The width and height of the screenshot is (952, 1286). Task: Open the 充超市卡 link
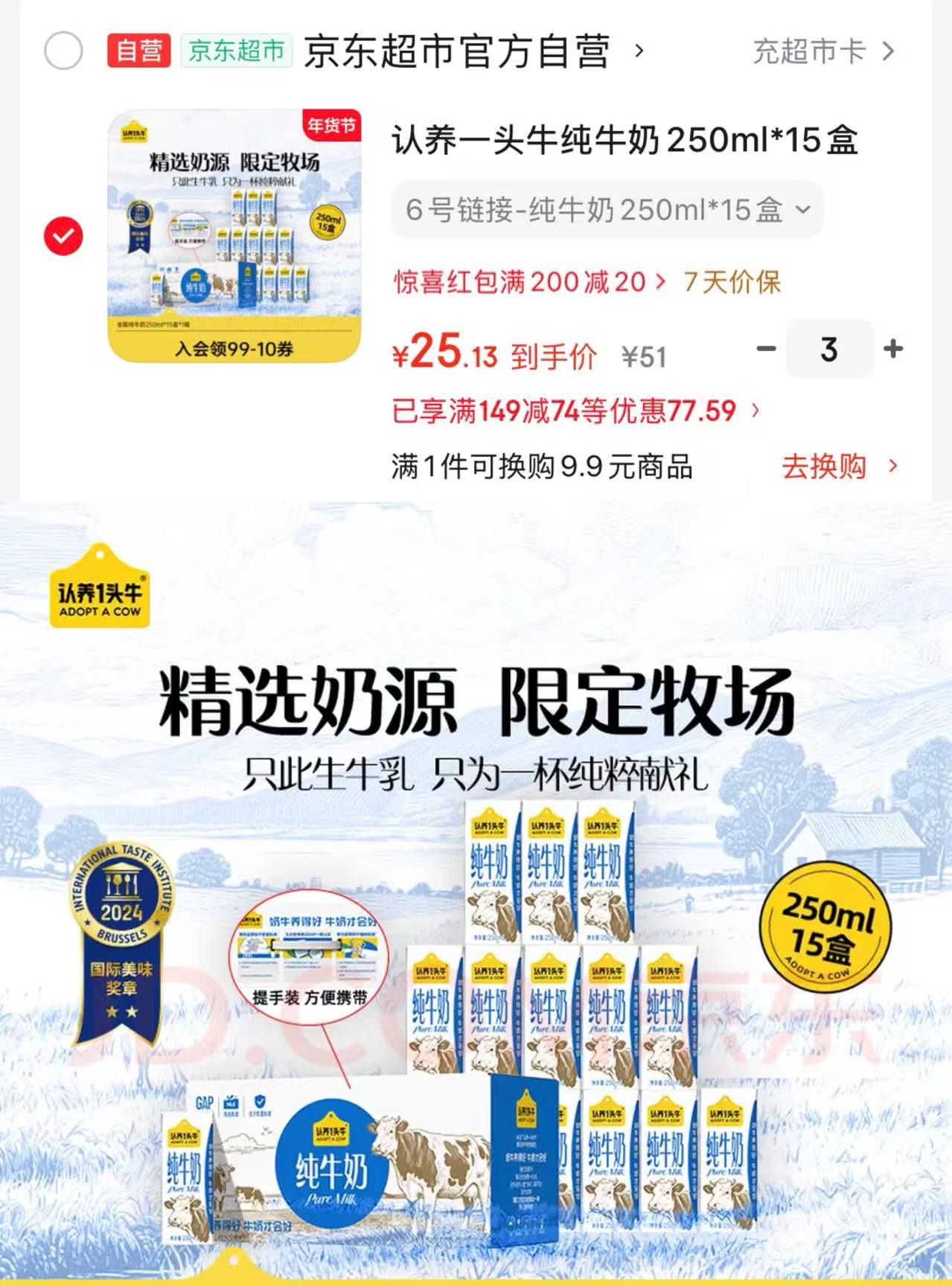822,51
